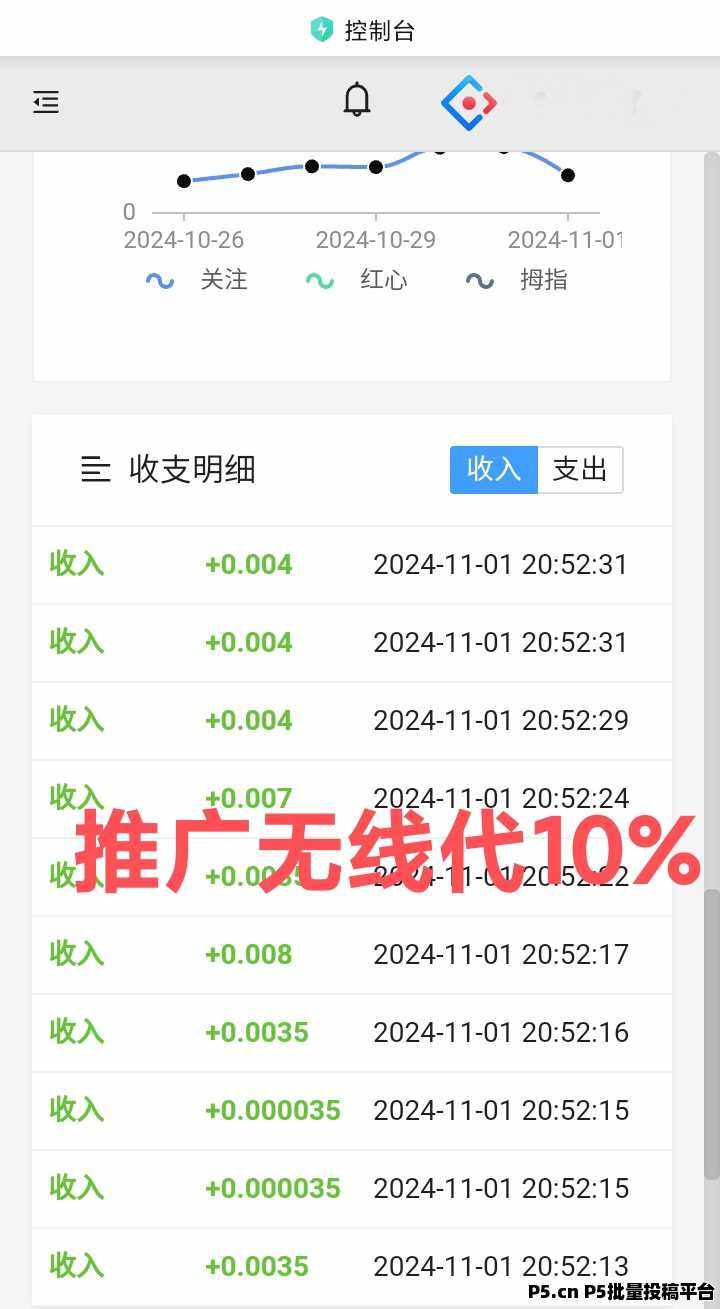The image size is (720, 1309).
Task: Select the 收入 tab
Action: 494,469
